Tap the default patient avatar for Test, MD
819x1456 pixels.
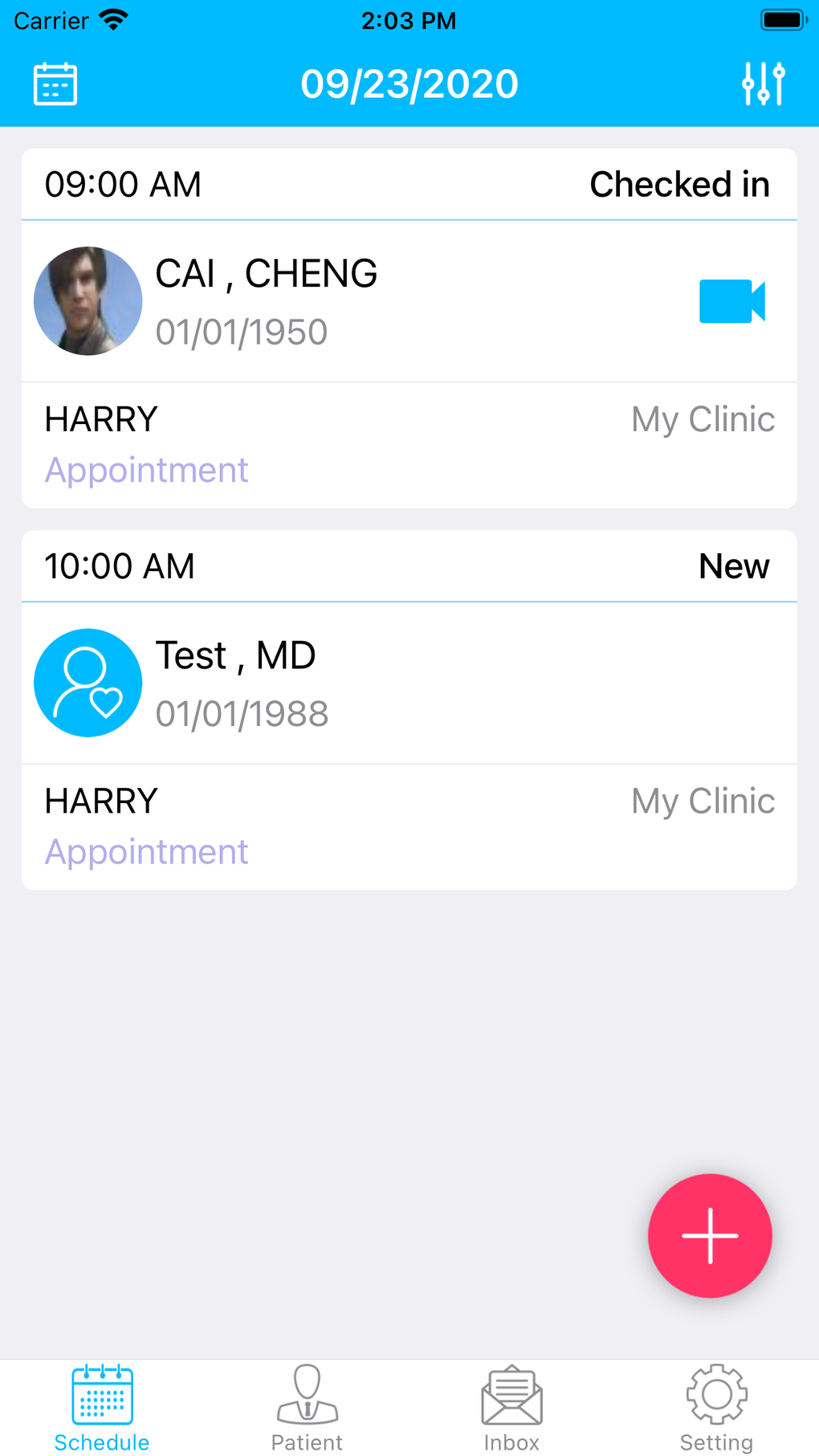pos(88,683)
